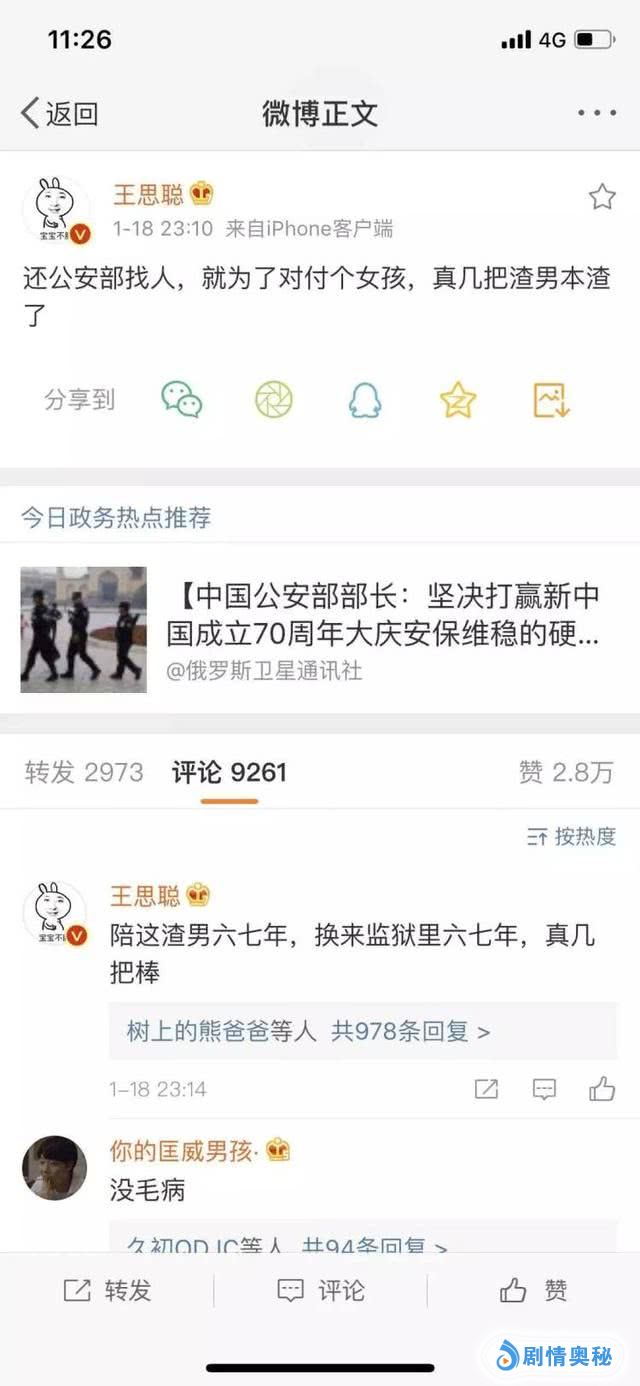
Task: Open the three-dot overflow menu
Action: pos(597,113)
